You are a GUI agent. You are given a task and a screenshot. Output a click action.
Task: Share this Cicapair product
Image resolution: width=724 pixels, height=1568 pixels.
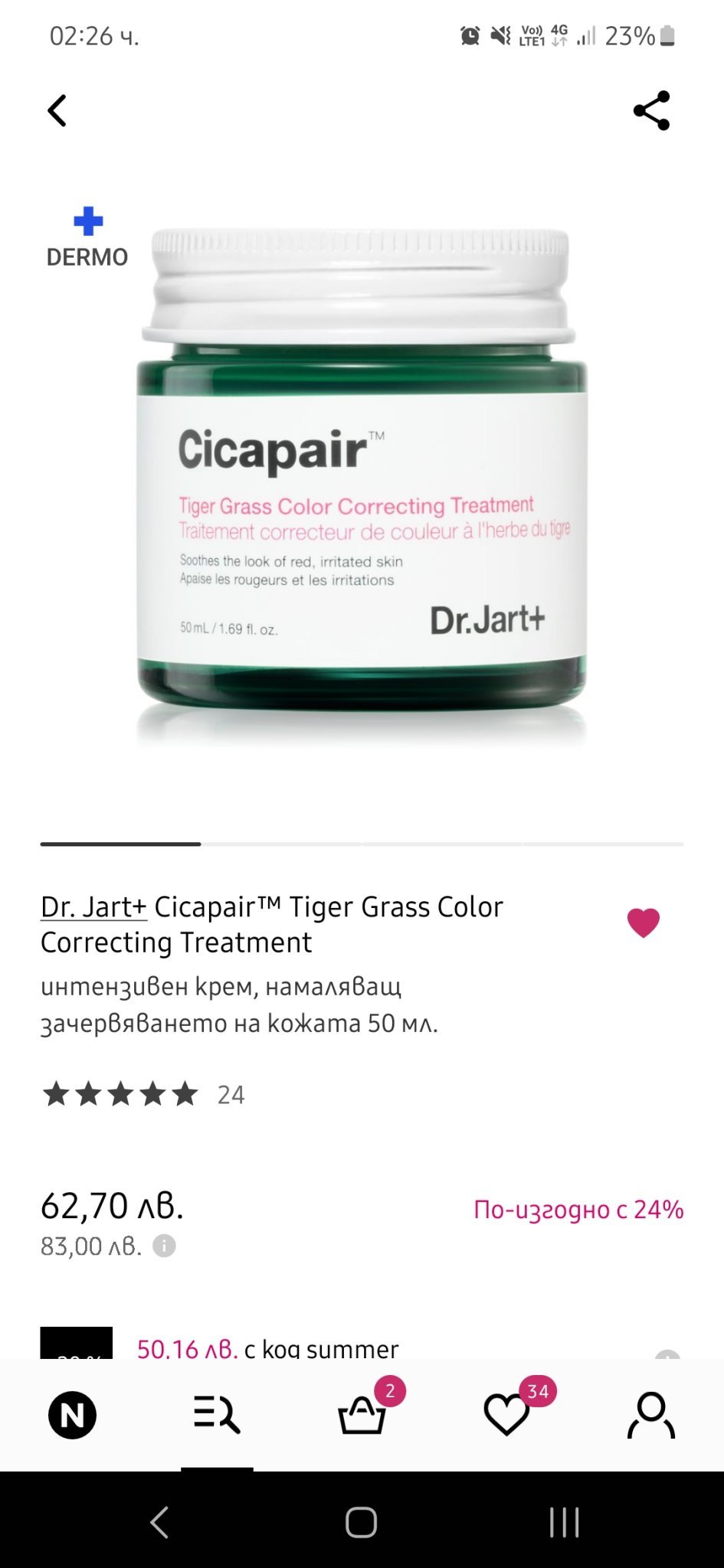(x=651, y=111)
